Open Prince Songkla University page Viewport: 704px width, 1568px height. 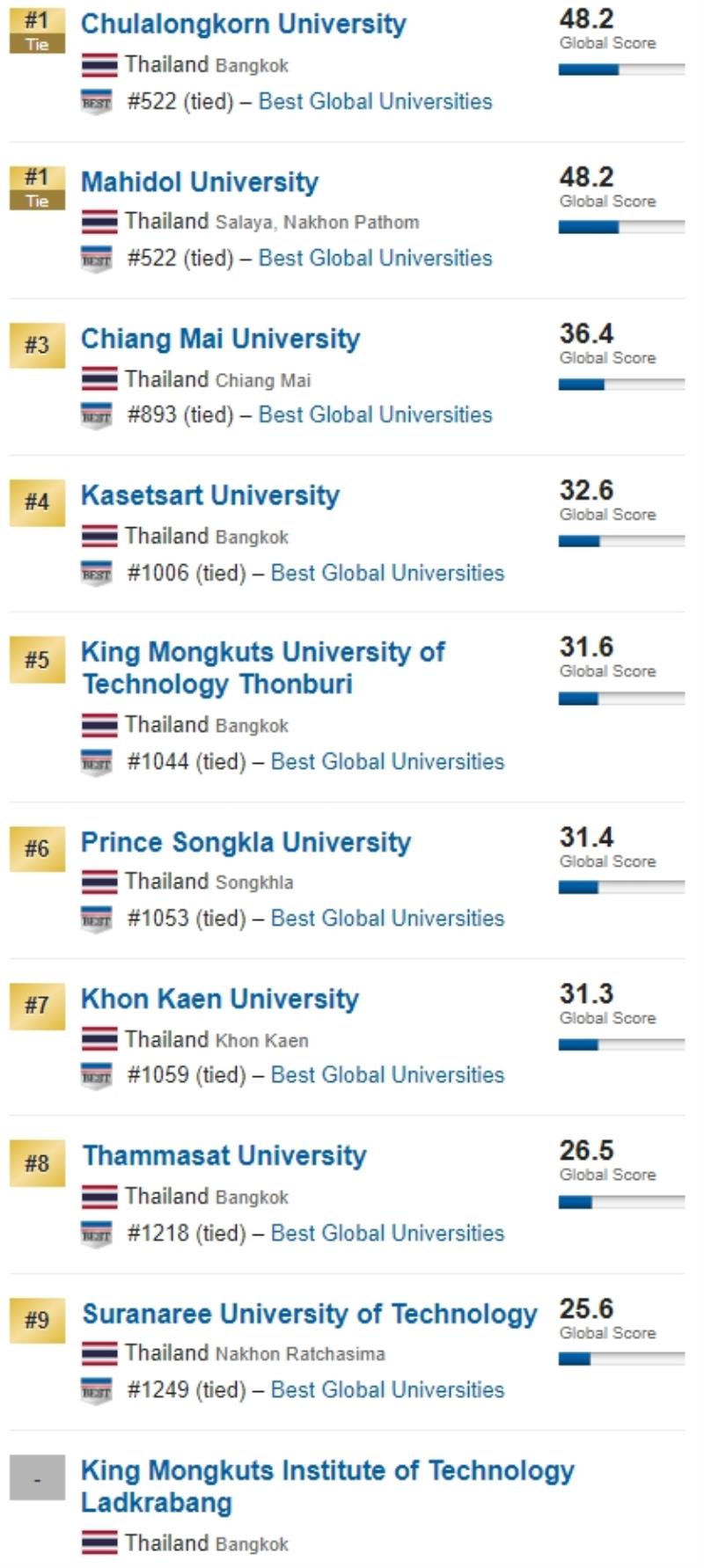tap(246, 842)
